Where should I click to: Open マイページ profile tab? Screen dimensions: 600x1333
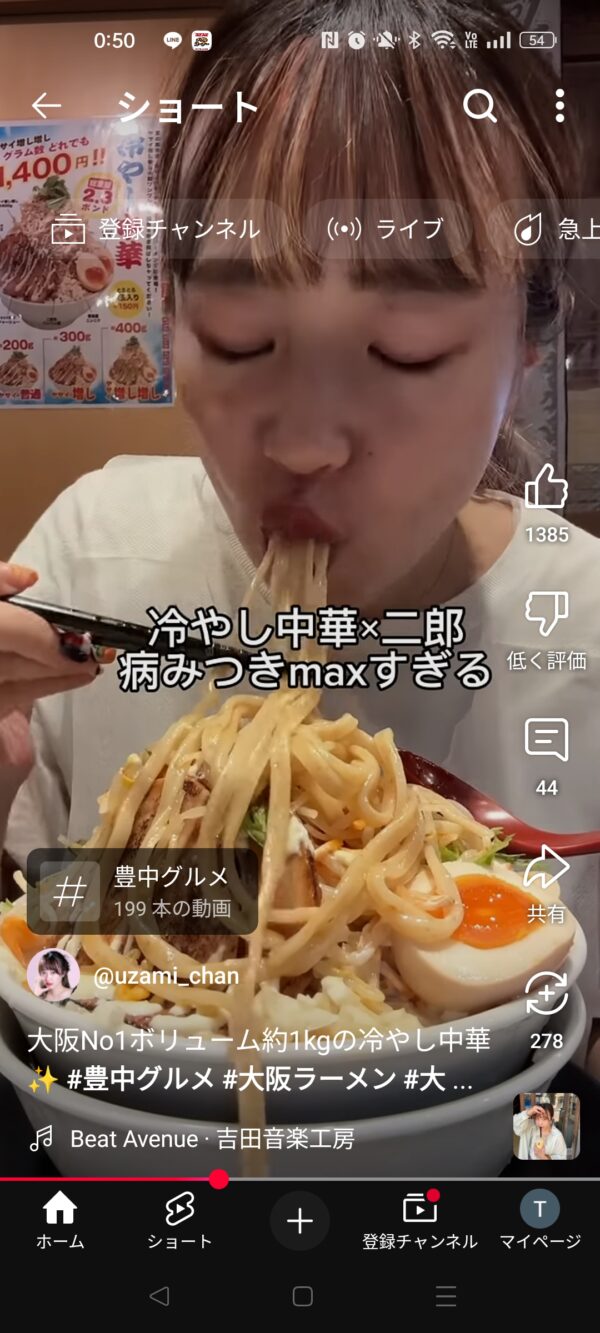pyautogui.click(x=540, y=1222)
